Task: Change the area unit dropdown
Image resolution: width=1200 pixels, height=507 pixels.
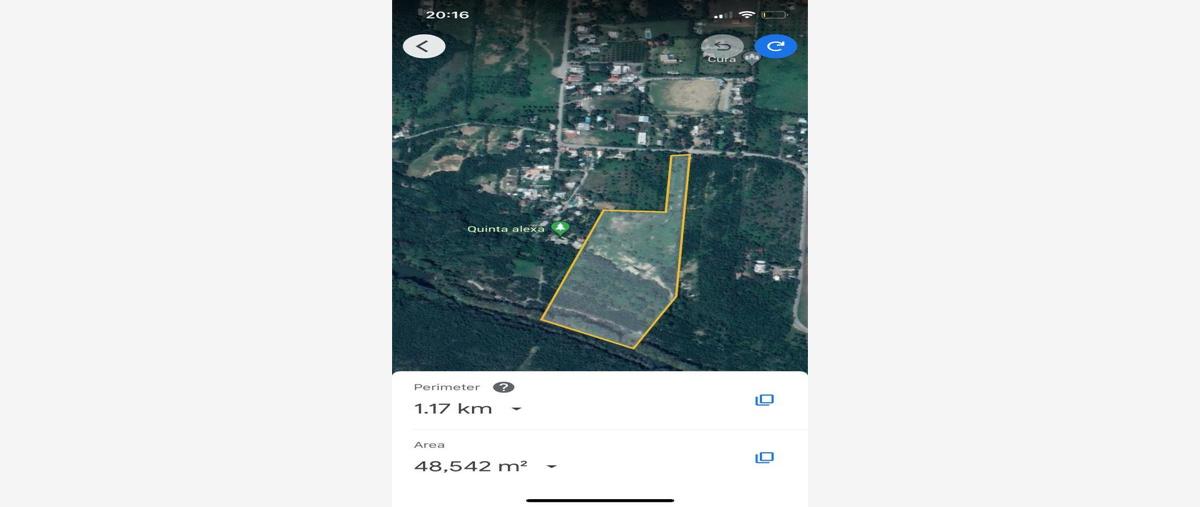Action: 551,467
